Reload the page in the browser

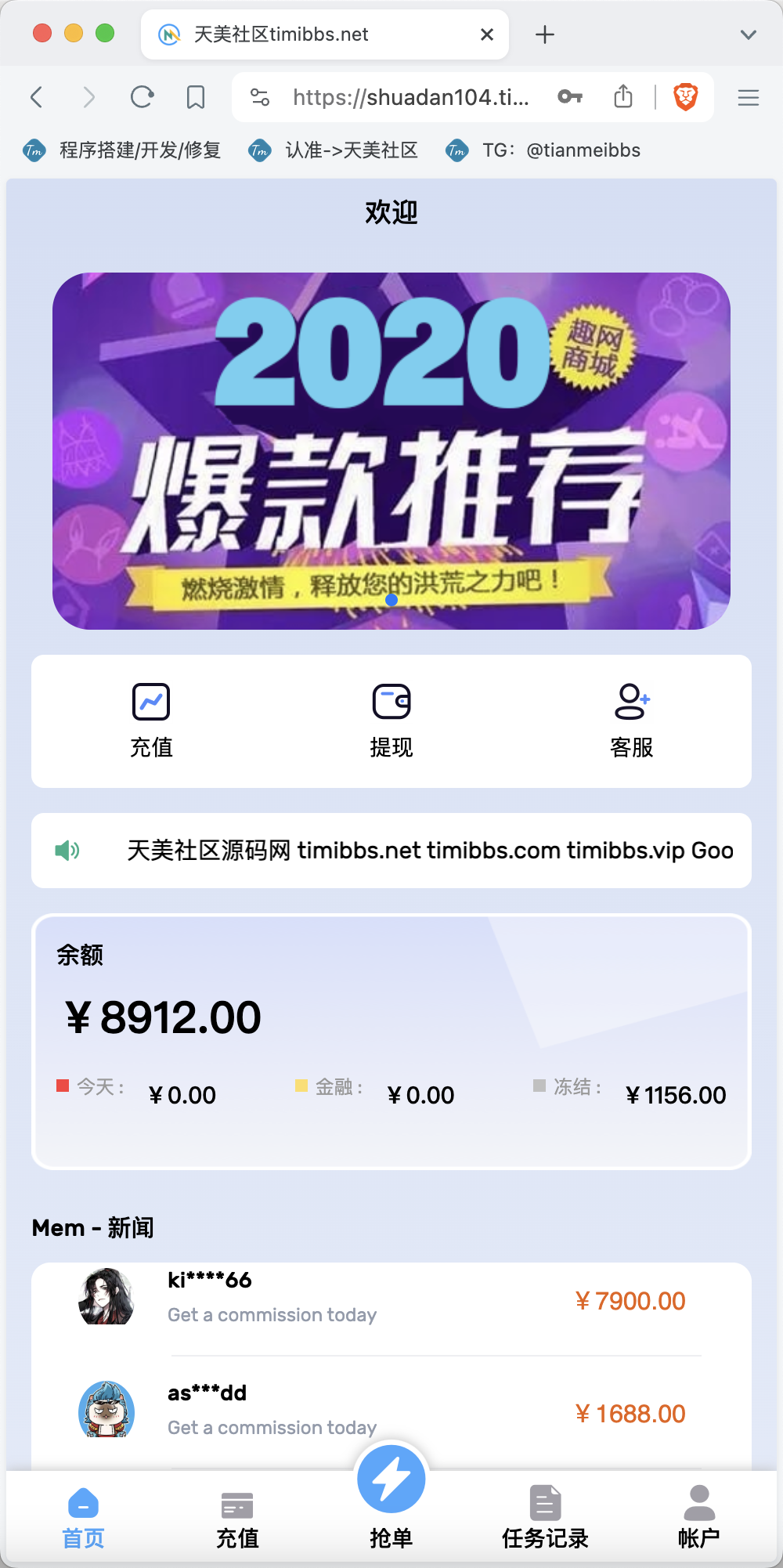142,97
